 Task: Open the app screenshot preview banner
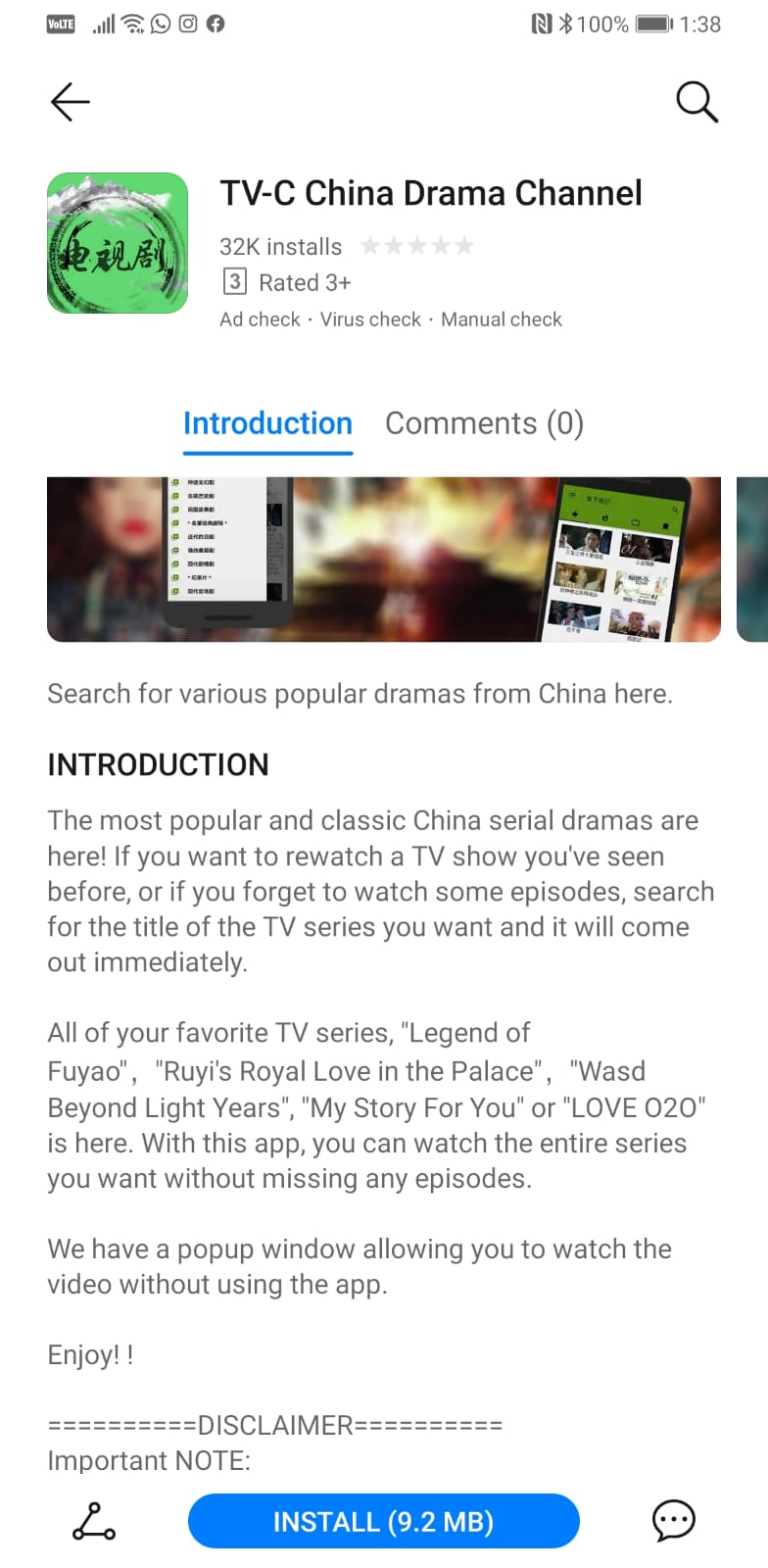[384, 560]
